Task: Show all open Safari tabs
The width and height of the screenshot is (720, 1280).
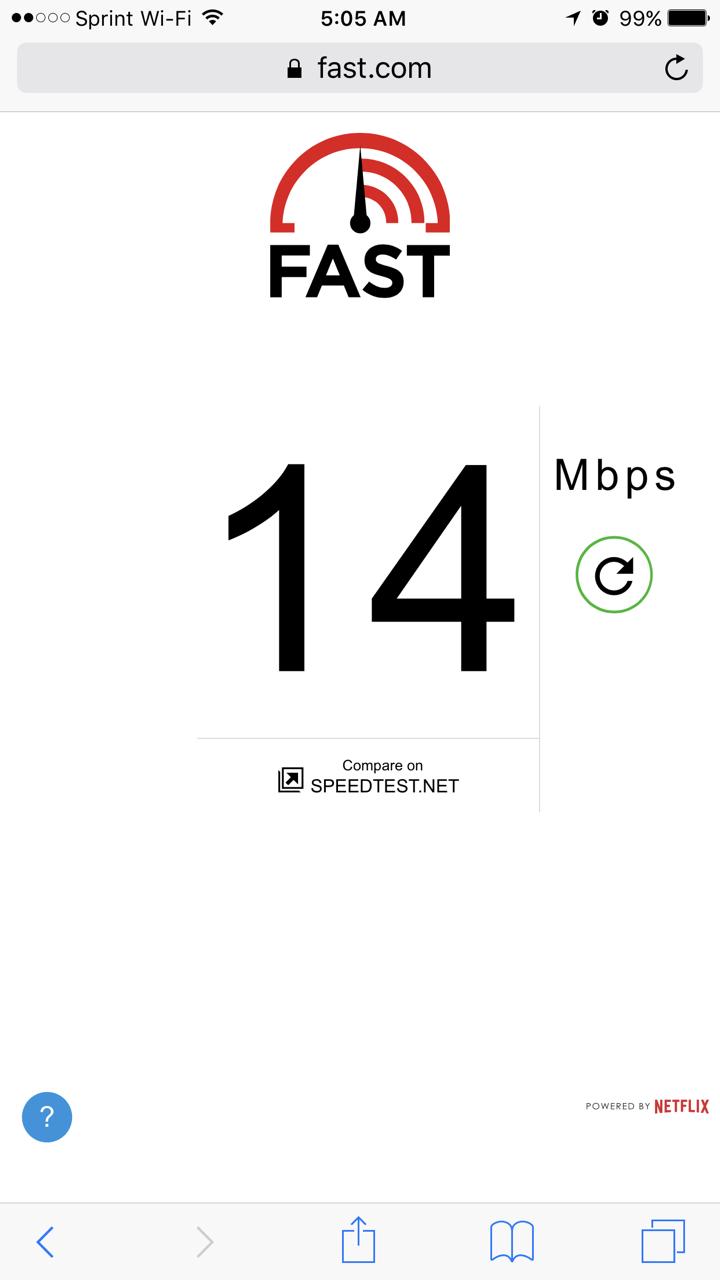Action: click(663, 1241)
